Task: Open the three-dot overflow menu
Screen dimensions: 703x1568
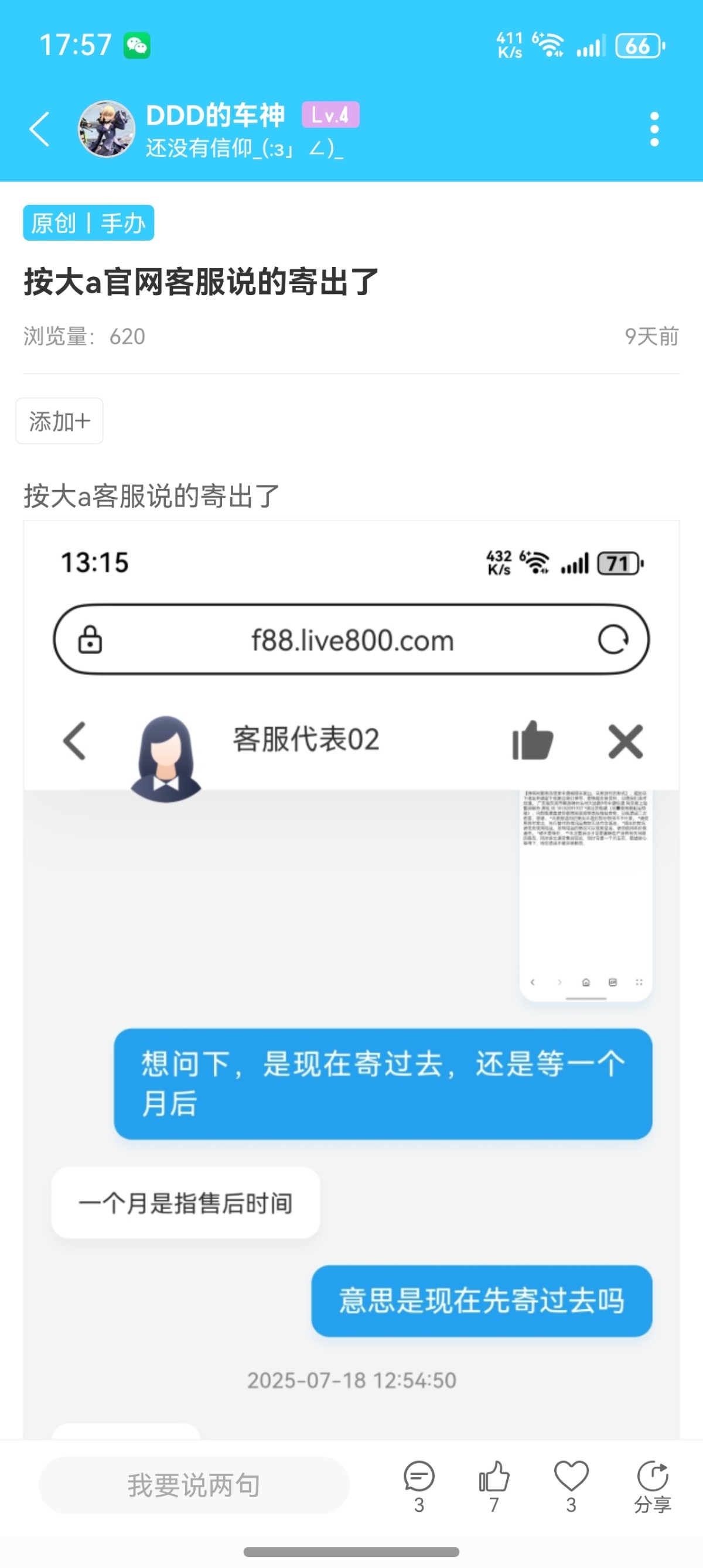Action: tap(654, 129)
